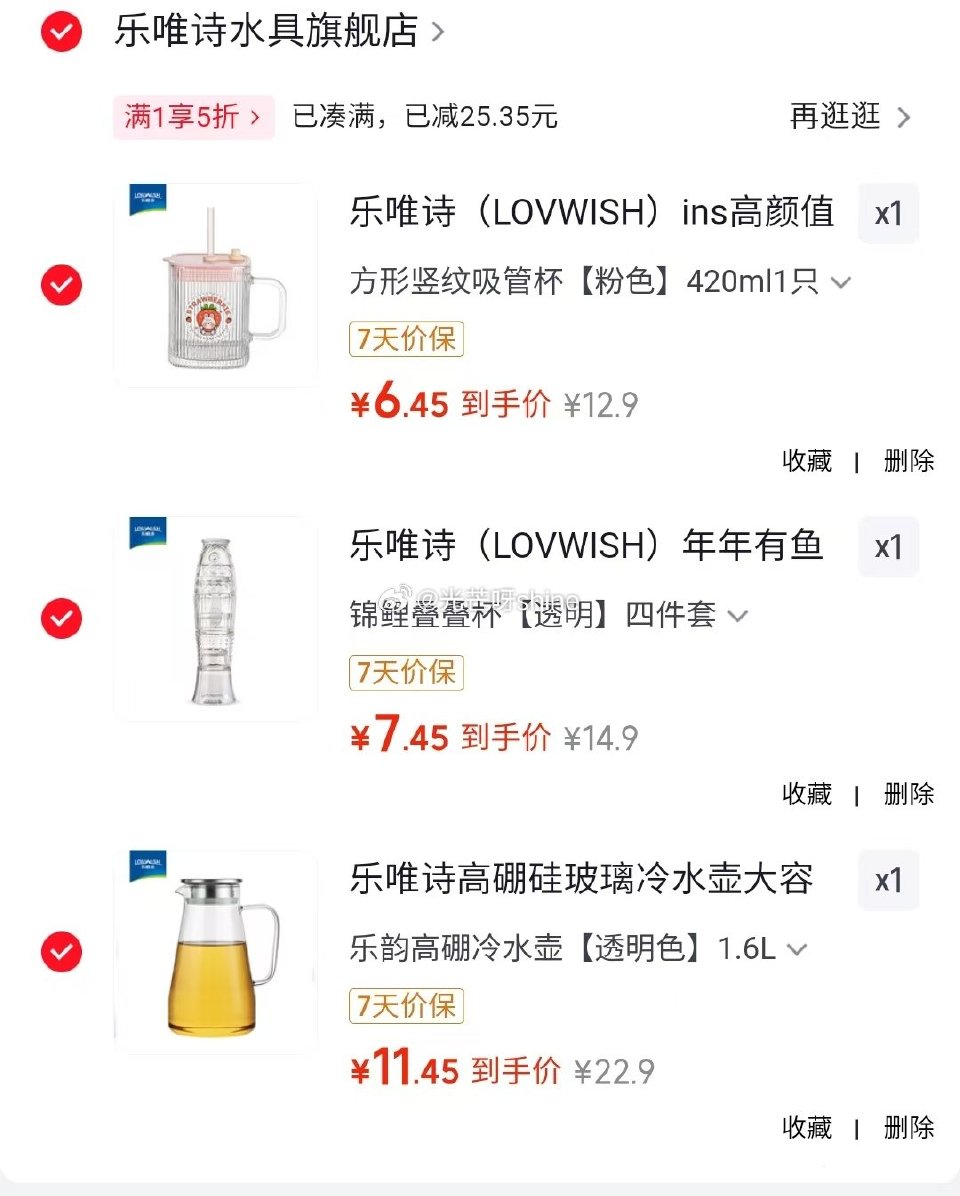Screen dimensions: 960x1196
Task: Click 7天价保 badge on the straw cup
Action: (405, 340)
